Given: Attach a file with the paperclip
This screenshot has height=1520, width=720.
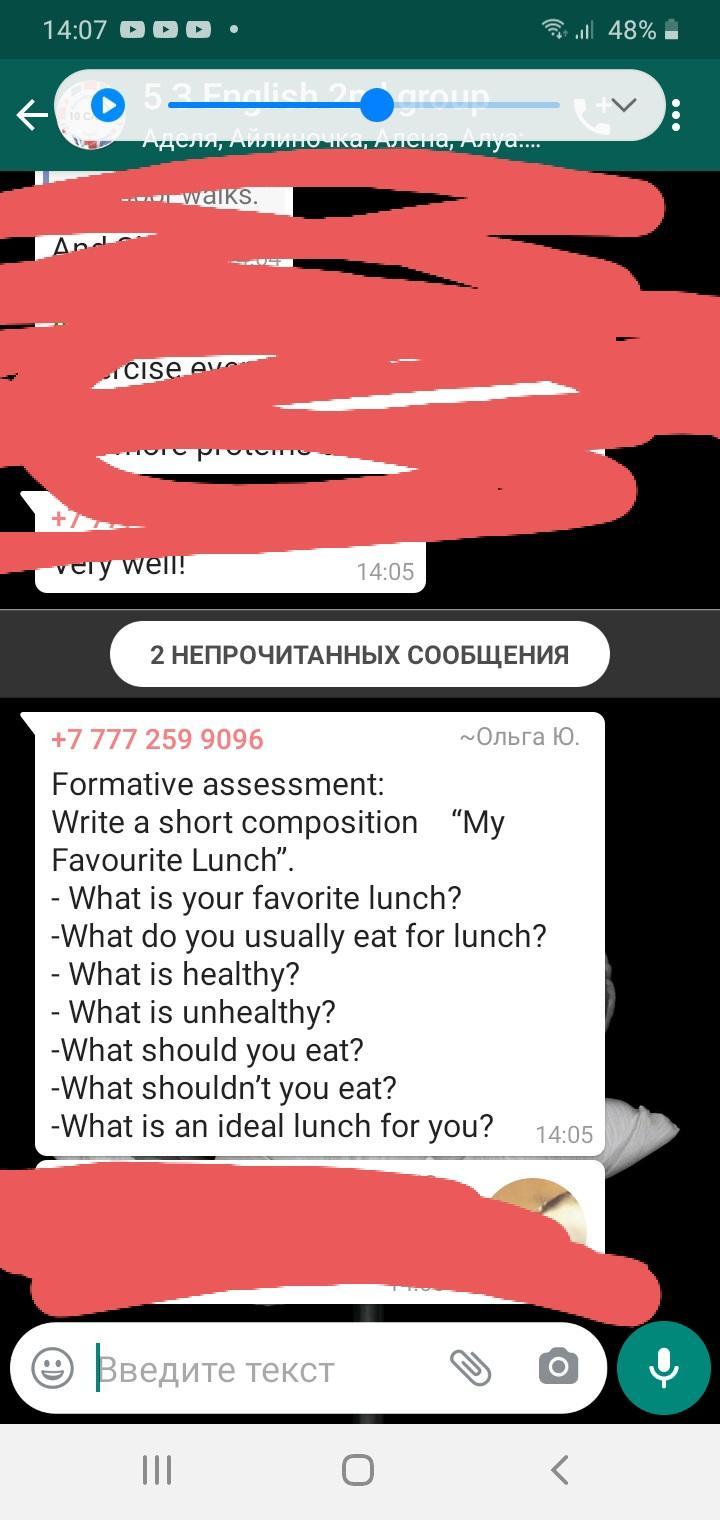Looking at the screenshot, I should click(x=470, y=1368).
